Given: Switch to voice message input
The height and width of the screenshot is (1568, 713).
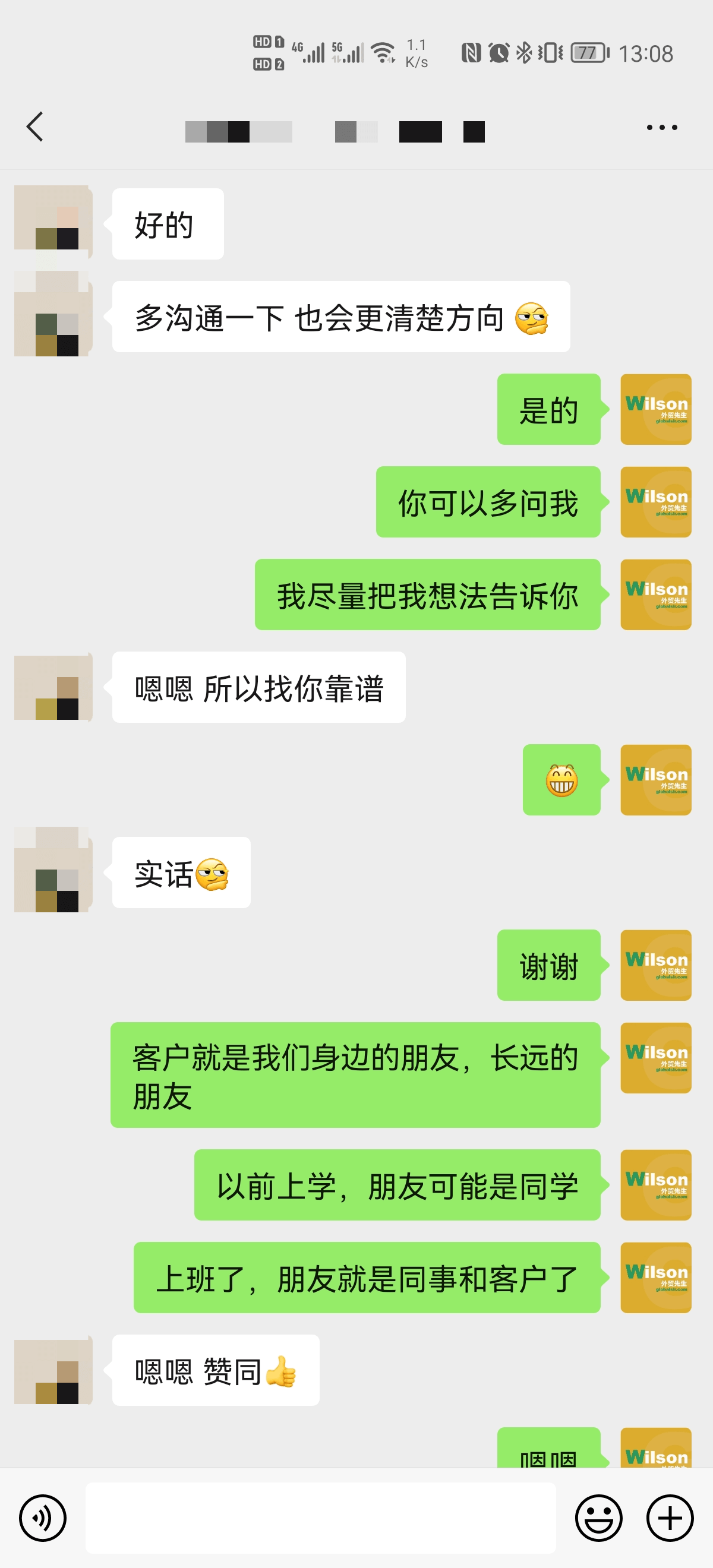Looking at the screenshot, I should click(x=43, y=1518).
